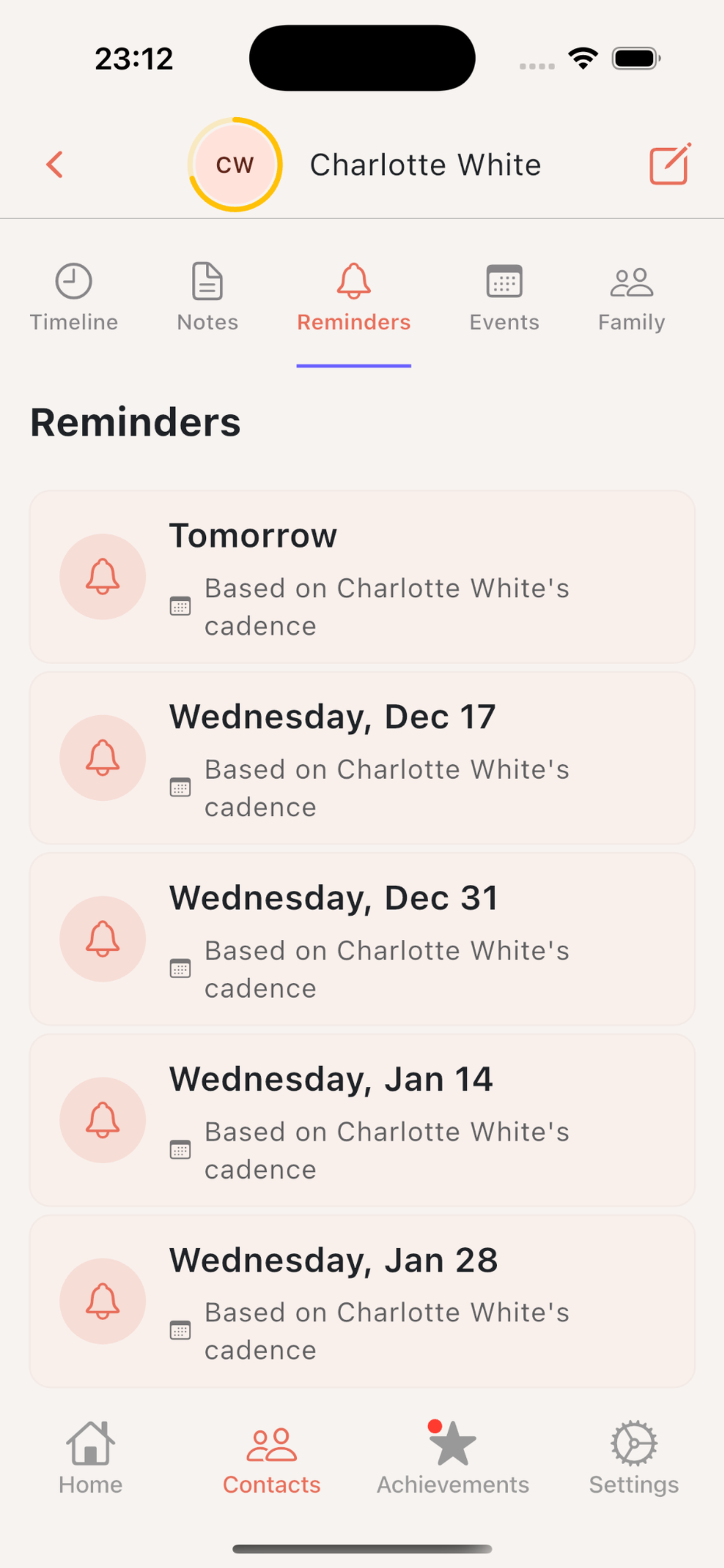This screenshot has height=1568, width=724.
Task: Open Achievements with the star icon
Action: [x=453, y=1461]
